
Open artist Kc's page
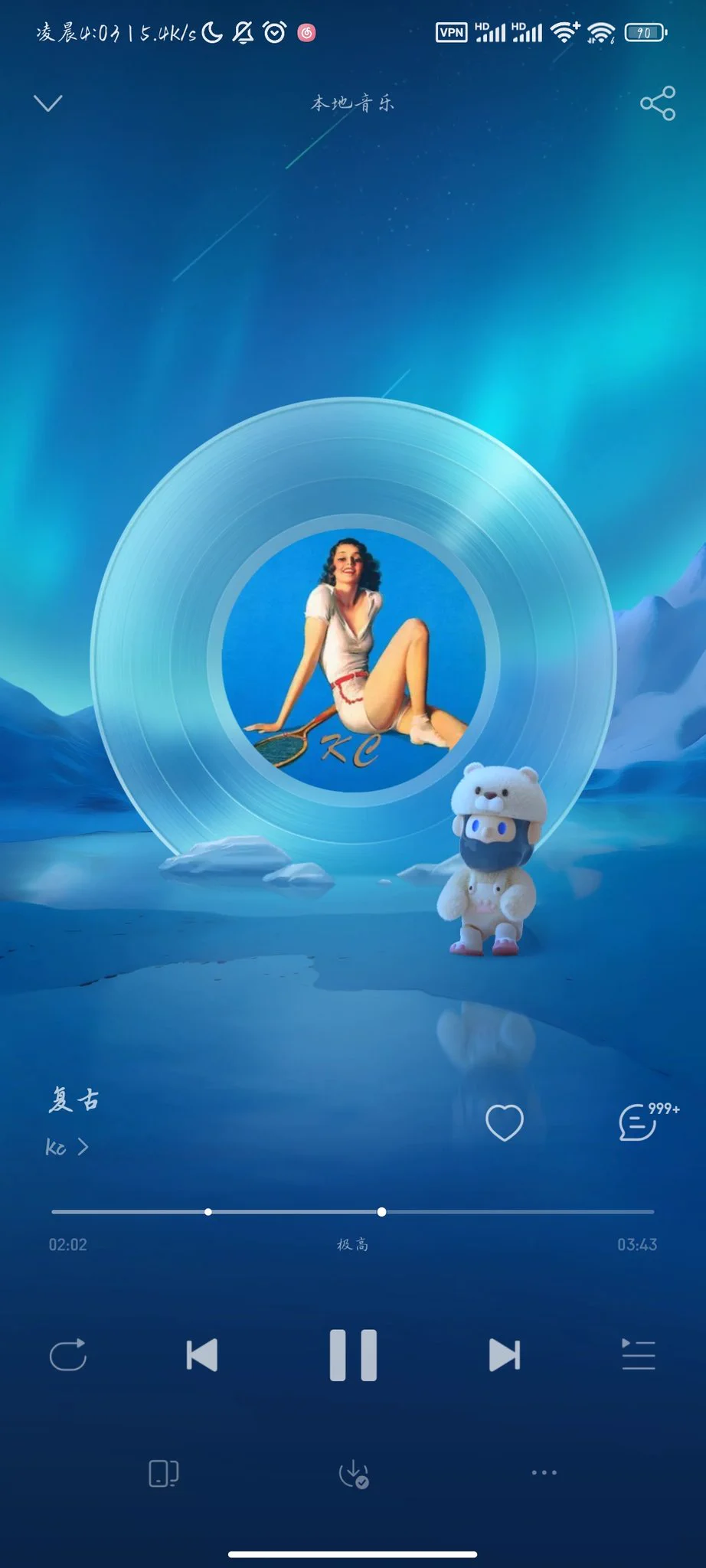click(67, 1147)
